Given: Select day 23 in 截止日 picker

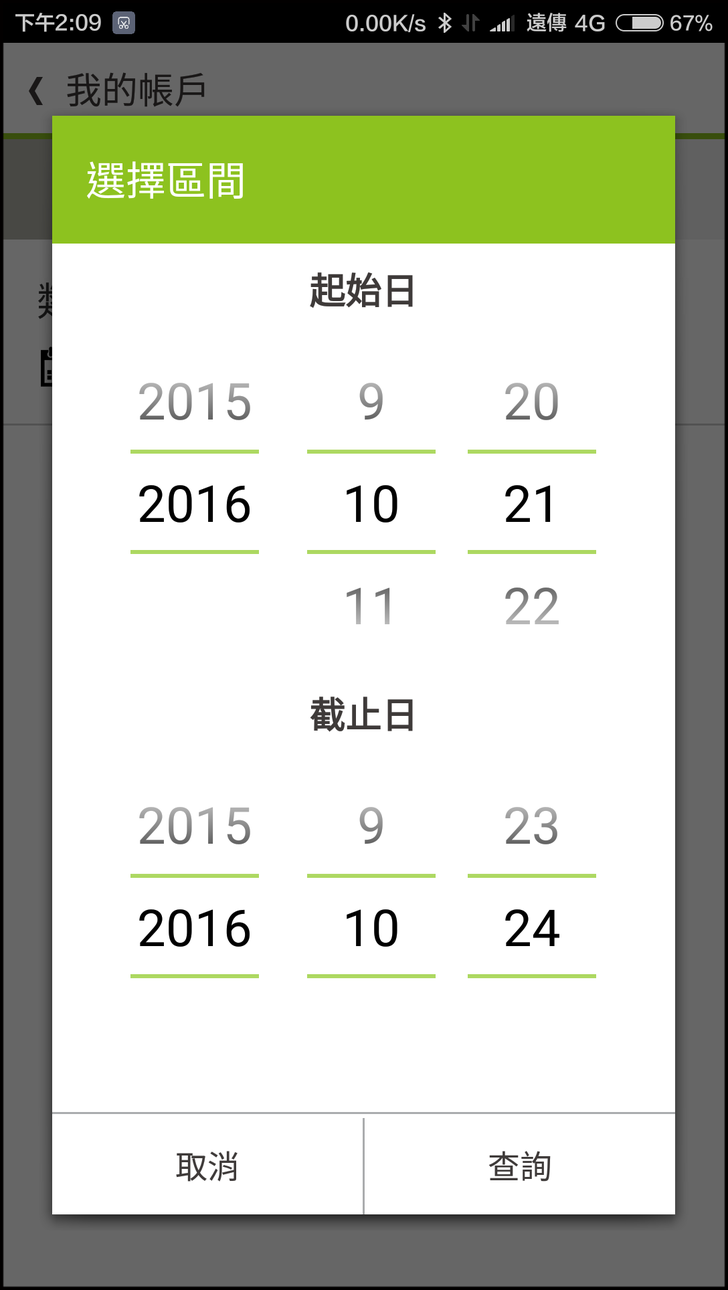Looking at the screenshot, I should click(531, 826).
